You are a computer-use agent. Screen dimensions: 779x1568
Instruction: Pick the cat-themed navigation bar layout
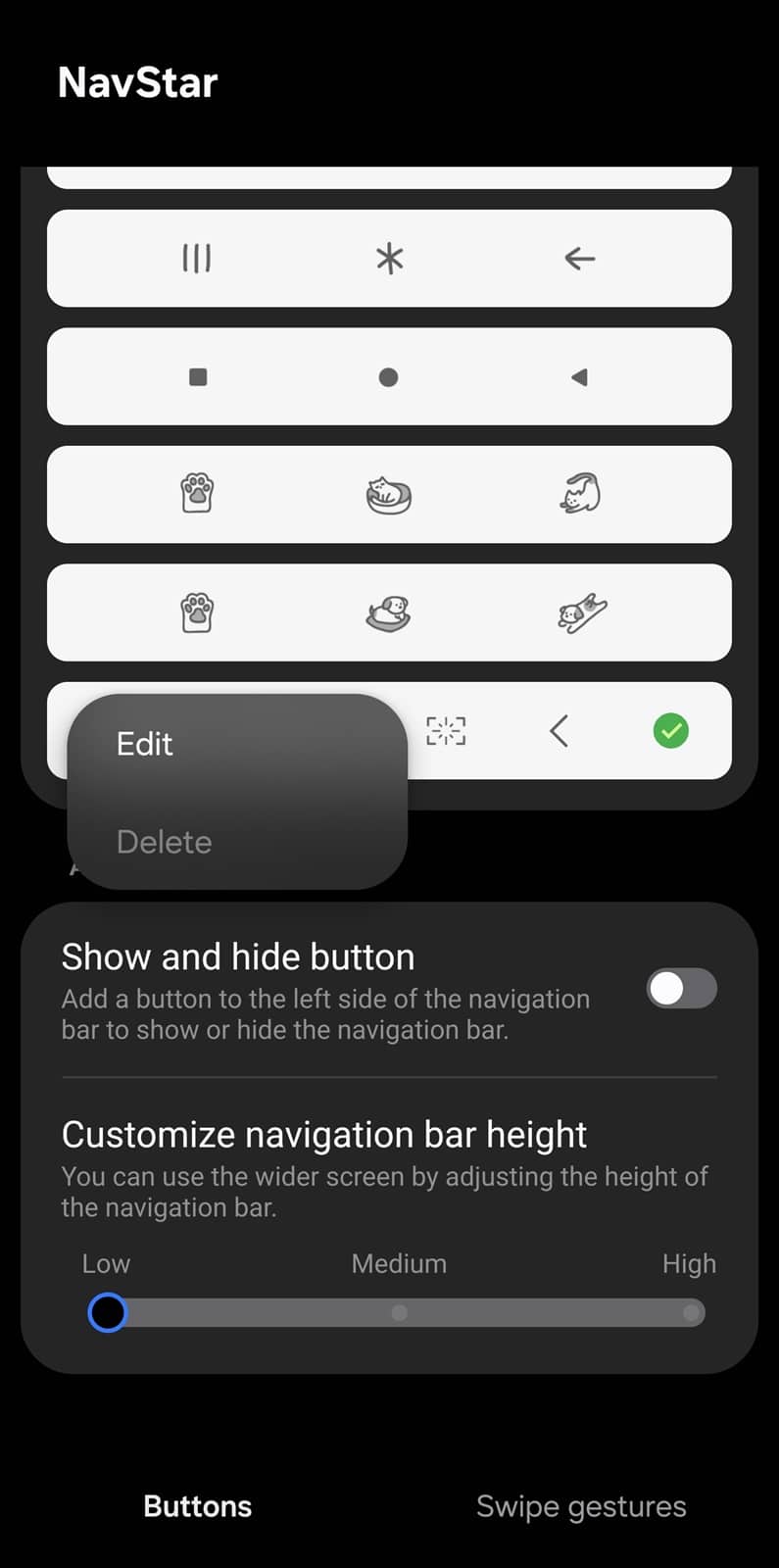(389, 495)
